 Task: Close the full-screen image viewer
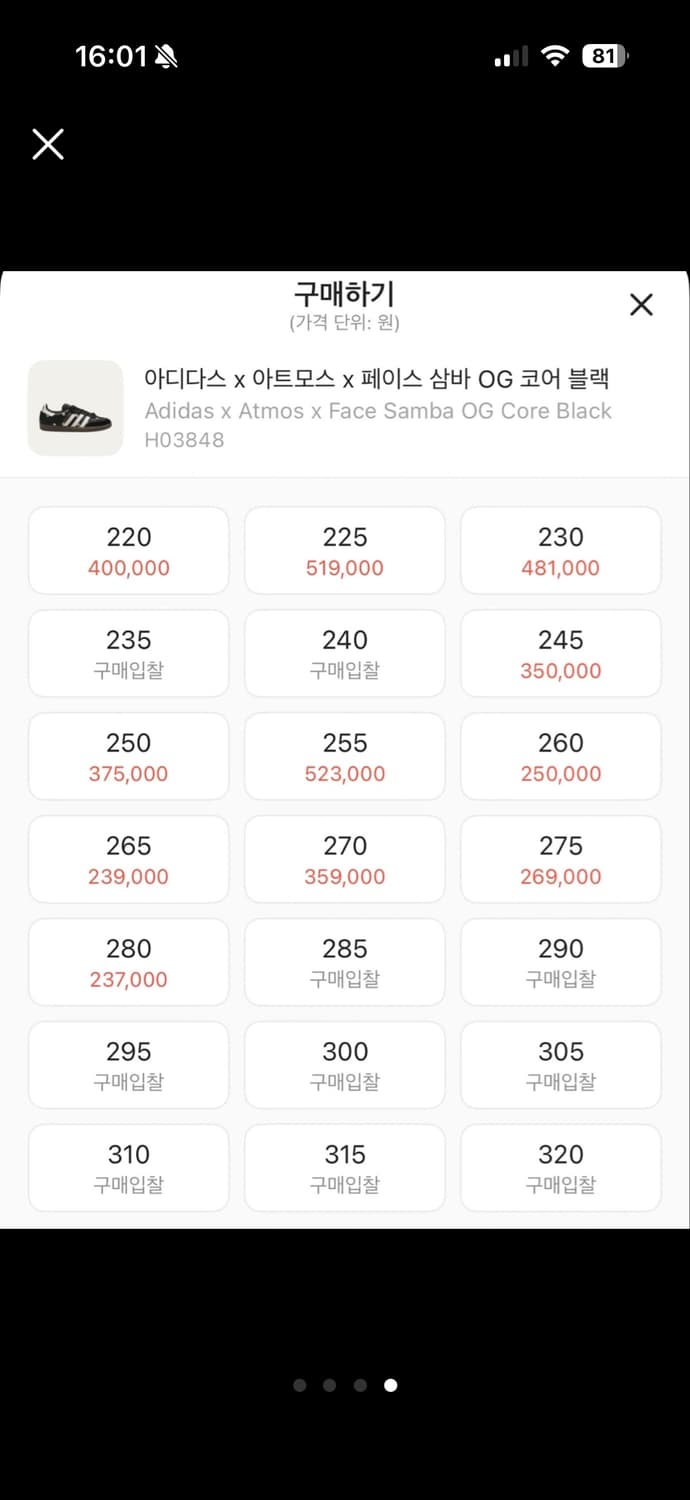(x=48, y=145)
